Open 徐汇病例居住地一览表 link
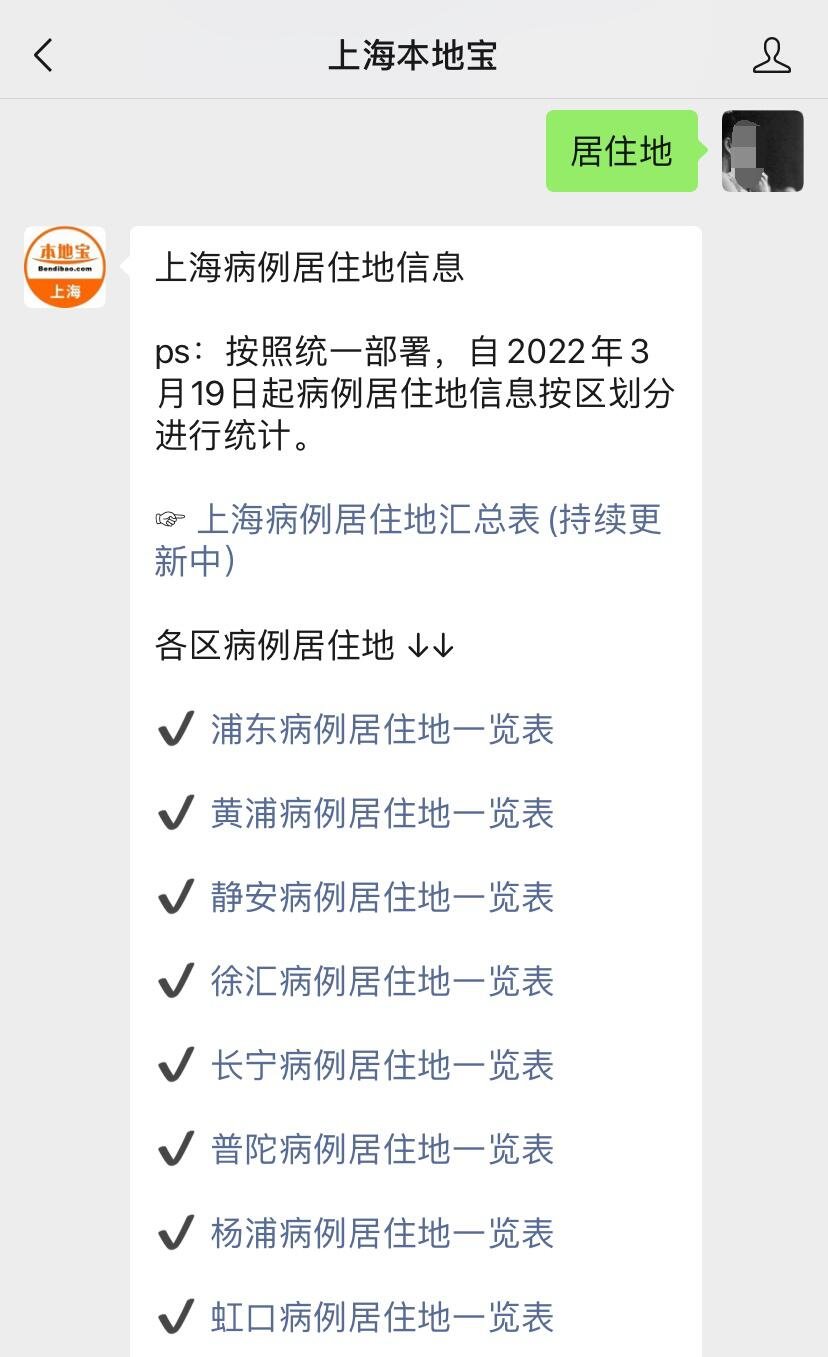The height and width of the screenshot is (1357, 828). 382,982
